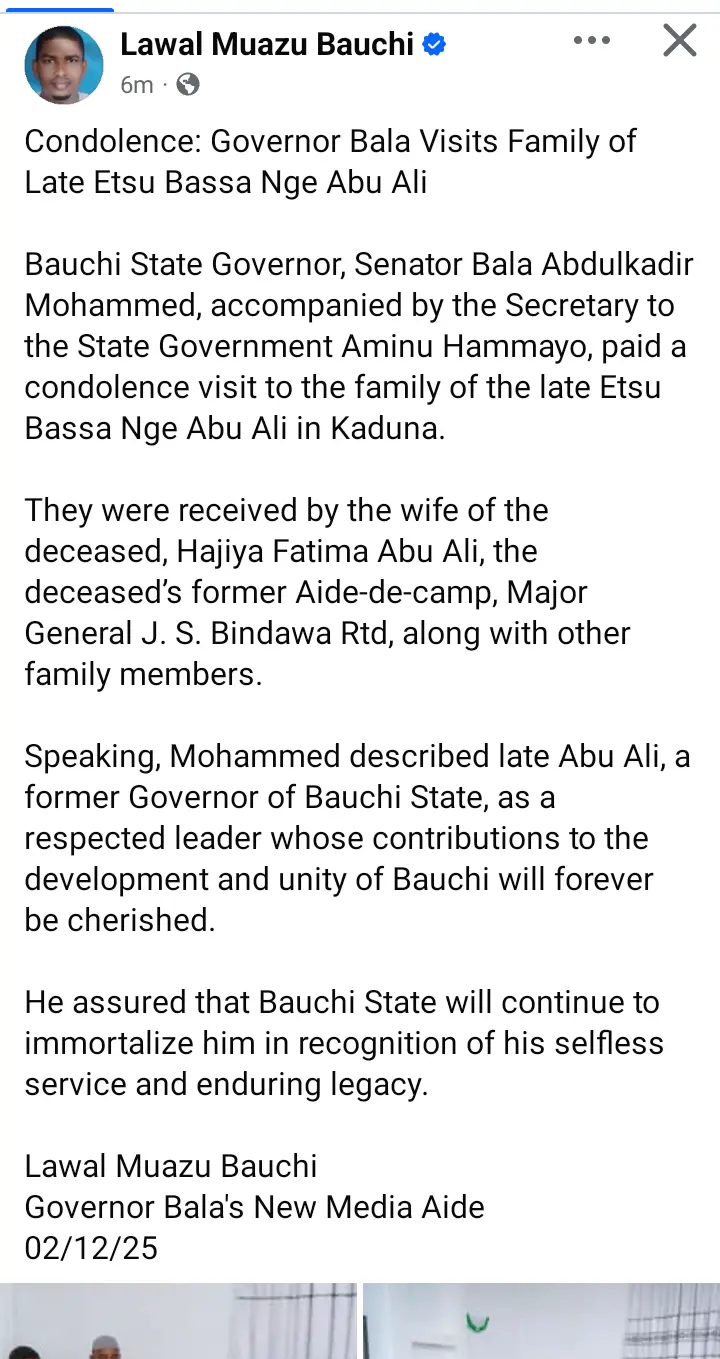Open the Lawal Muazu Bauchi profile name
This screenshot has height=1359, width=720.
point(267,44)
